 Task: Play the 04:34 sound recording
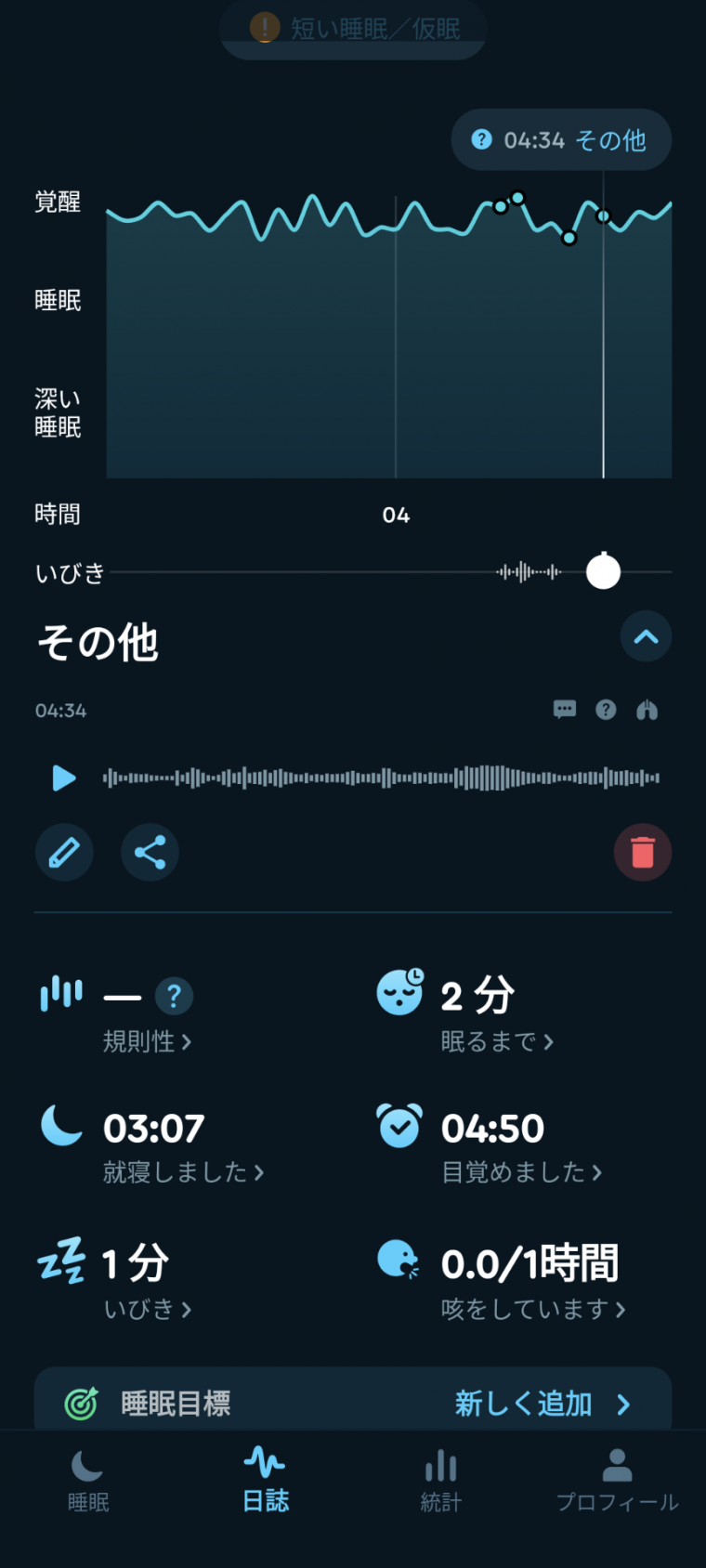click(x=64, y=777)
